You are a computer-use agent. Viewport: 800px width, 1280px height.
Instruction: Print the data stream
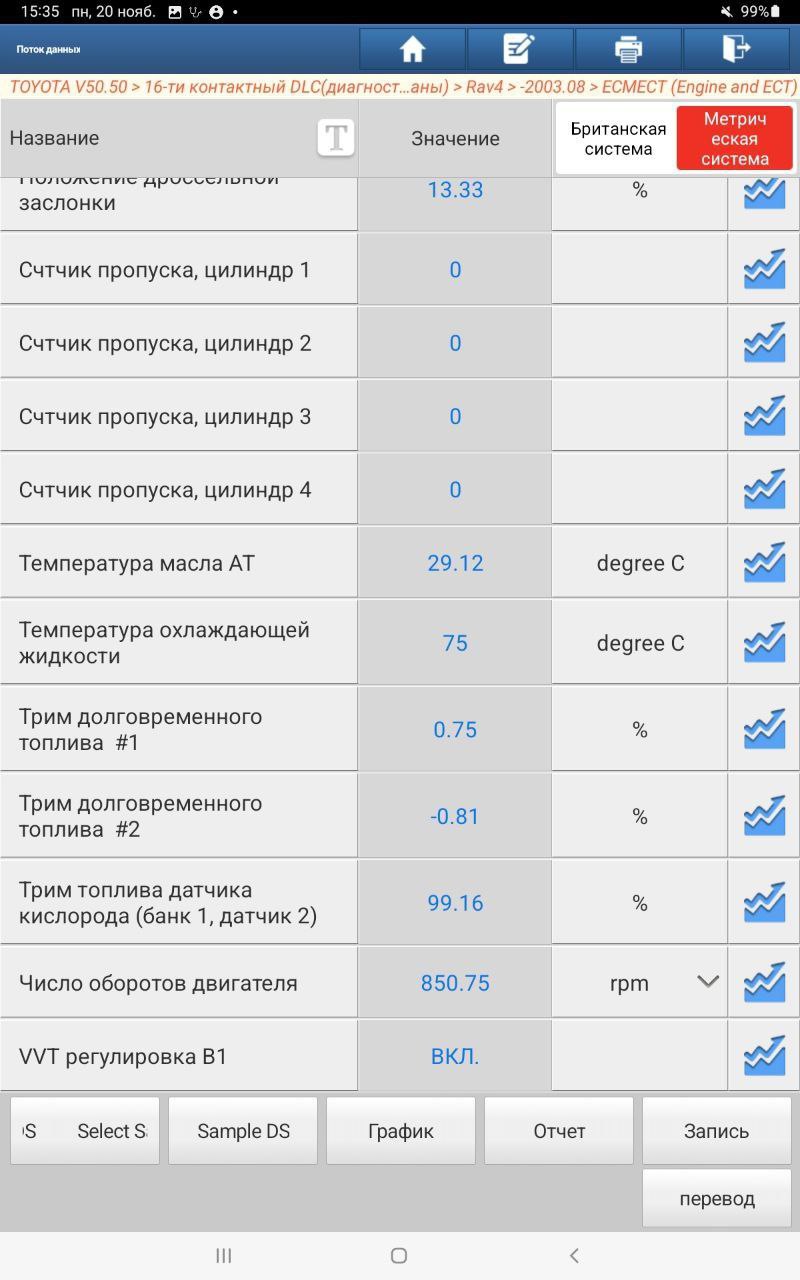[628, 49]
